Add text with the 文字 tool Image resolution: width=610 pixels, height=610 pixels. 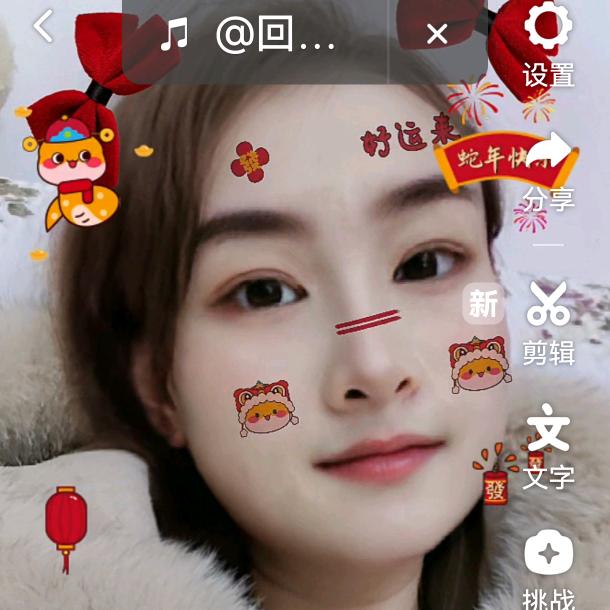click(x=548, y=446)
